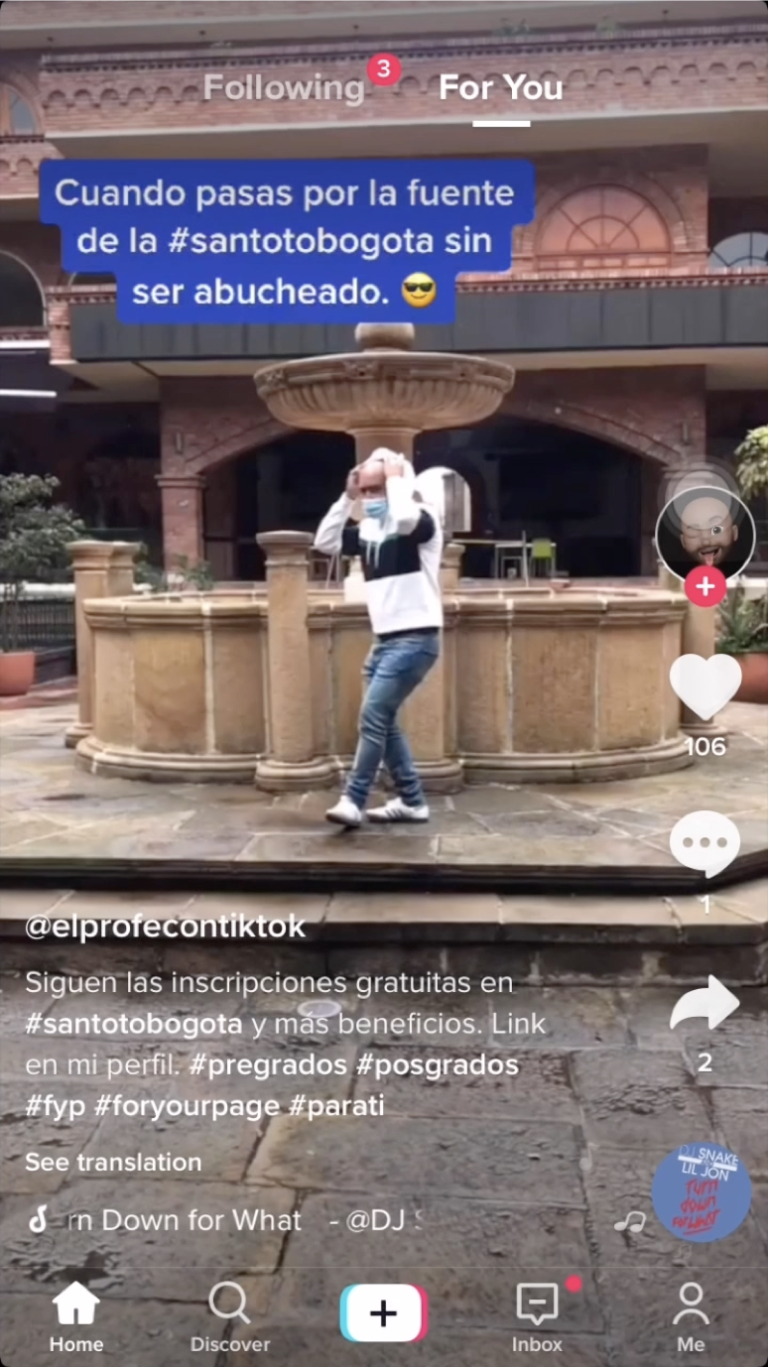
Task: Open the comments bubble
Action: (704, 843)
